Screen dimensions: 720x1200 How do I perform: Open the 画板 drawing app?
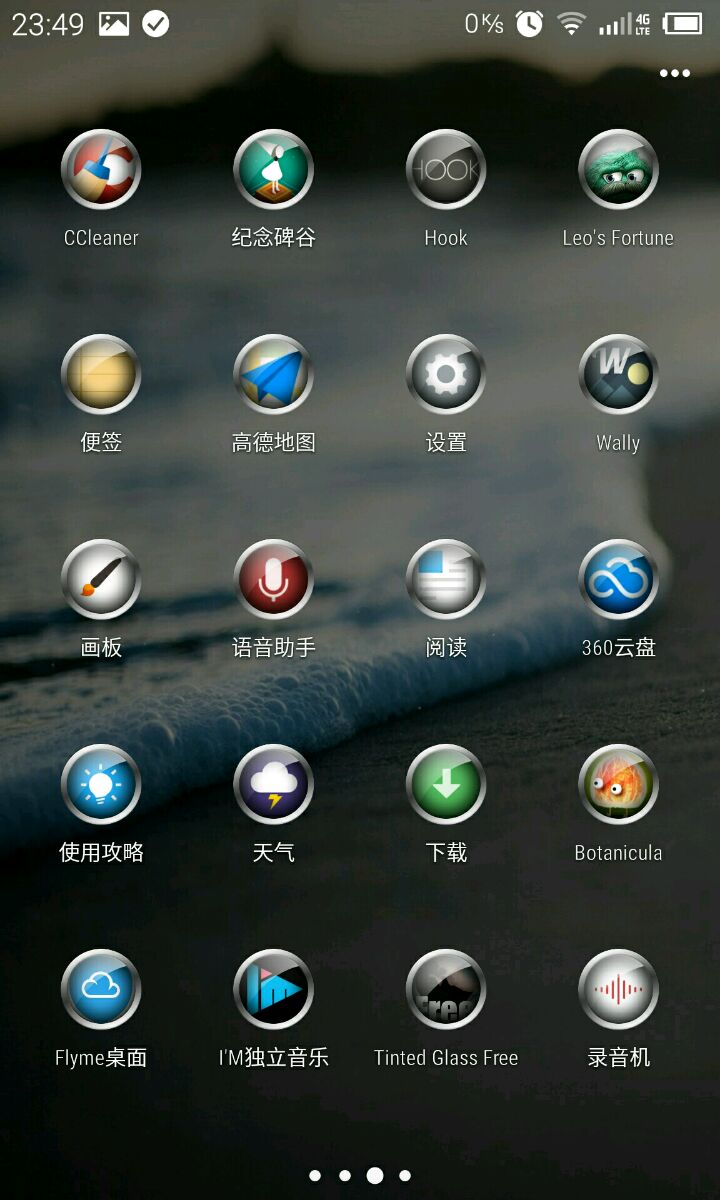[x=101, y=580]
